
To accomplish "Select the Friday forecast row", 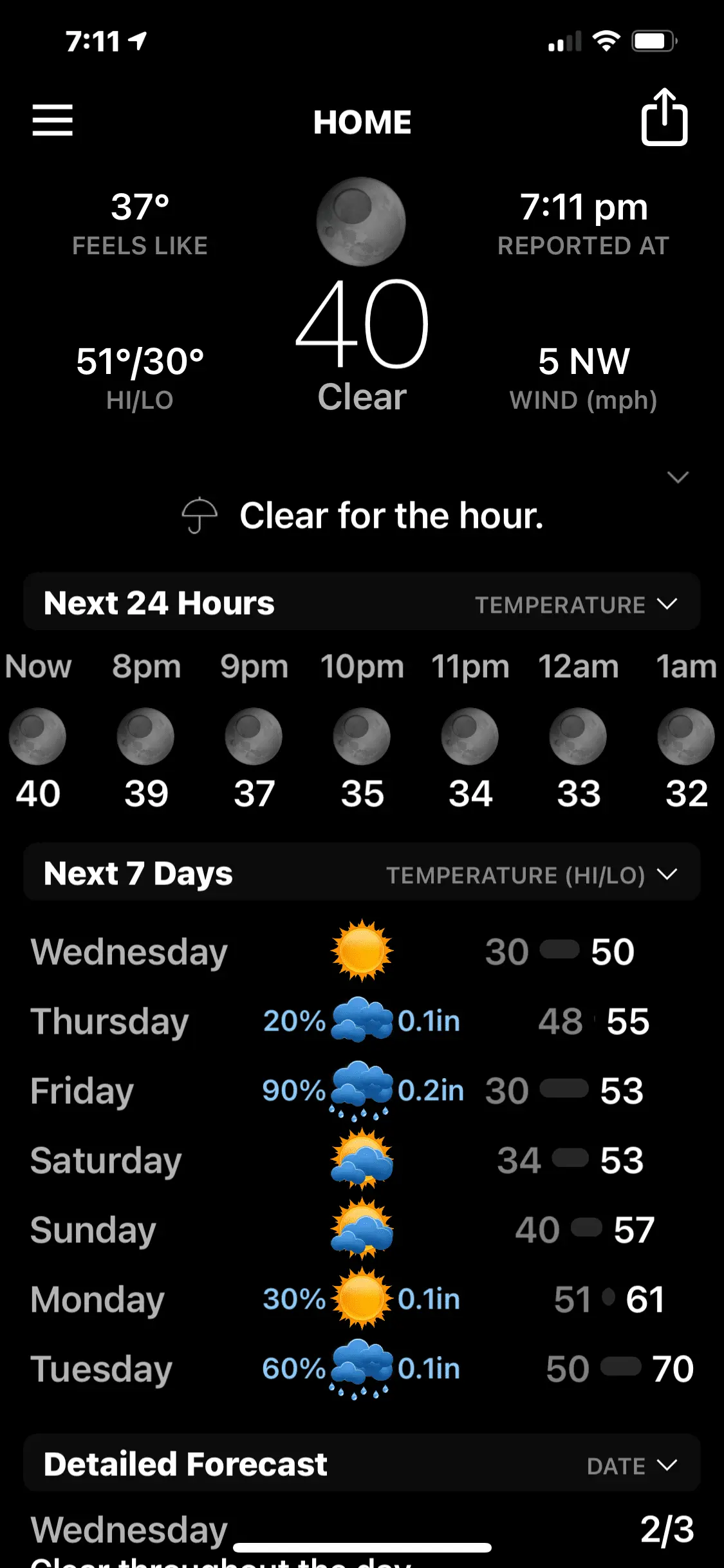I will 362,1090.
